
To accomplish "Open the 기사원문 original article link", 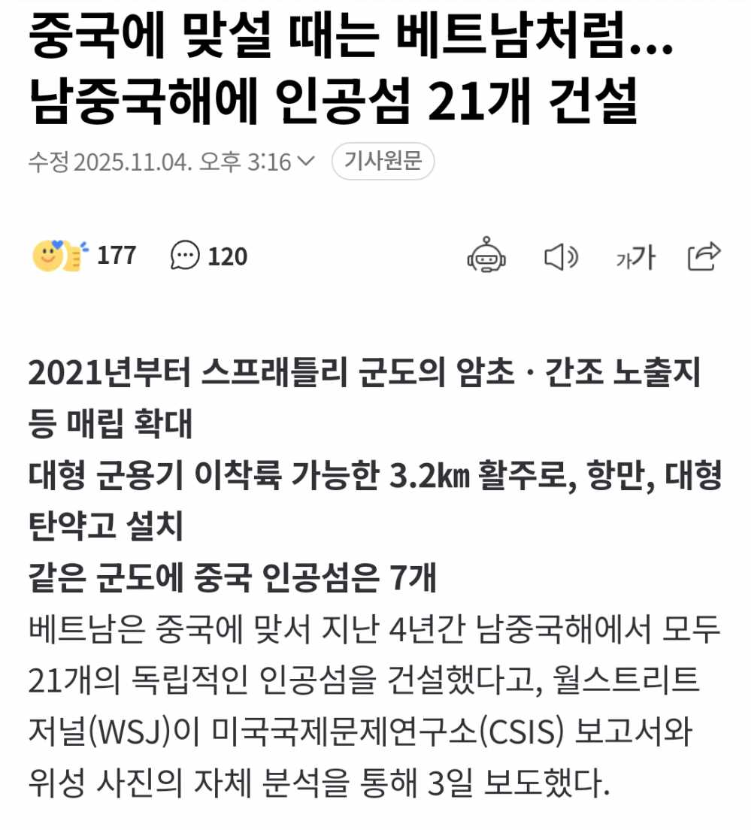I will click(383, 162).
